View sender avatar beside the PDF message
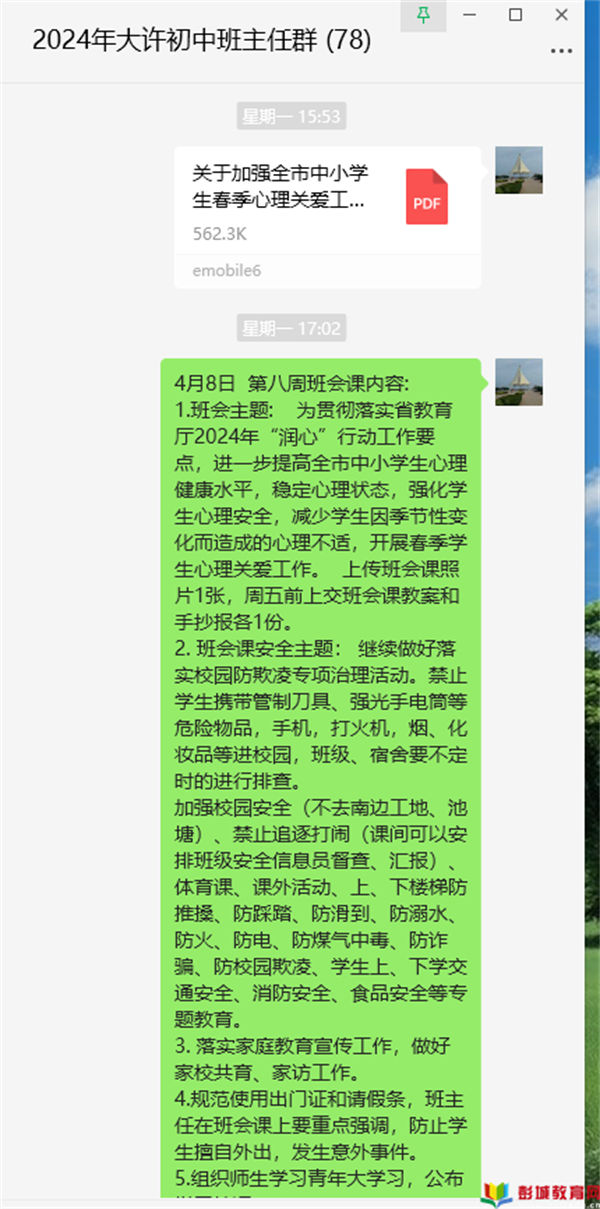 [x=518, y=170]
